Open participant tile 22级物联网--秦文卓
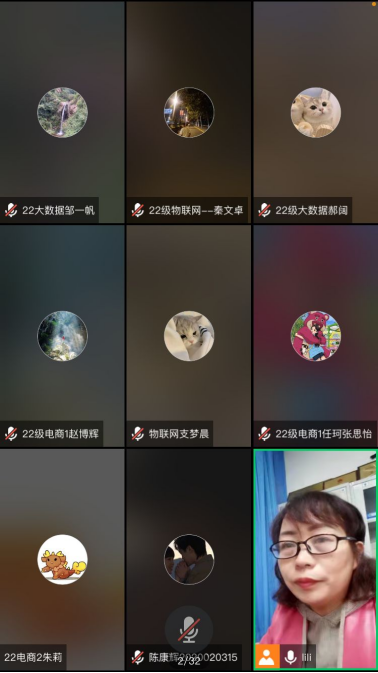Viewport: 378px width, 673px height. click(x=189, y=112)
